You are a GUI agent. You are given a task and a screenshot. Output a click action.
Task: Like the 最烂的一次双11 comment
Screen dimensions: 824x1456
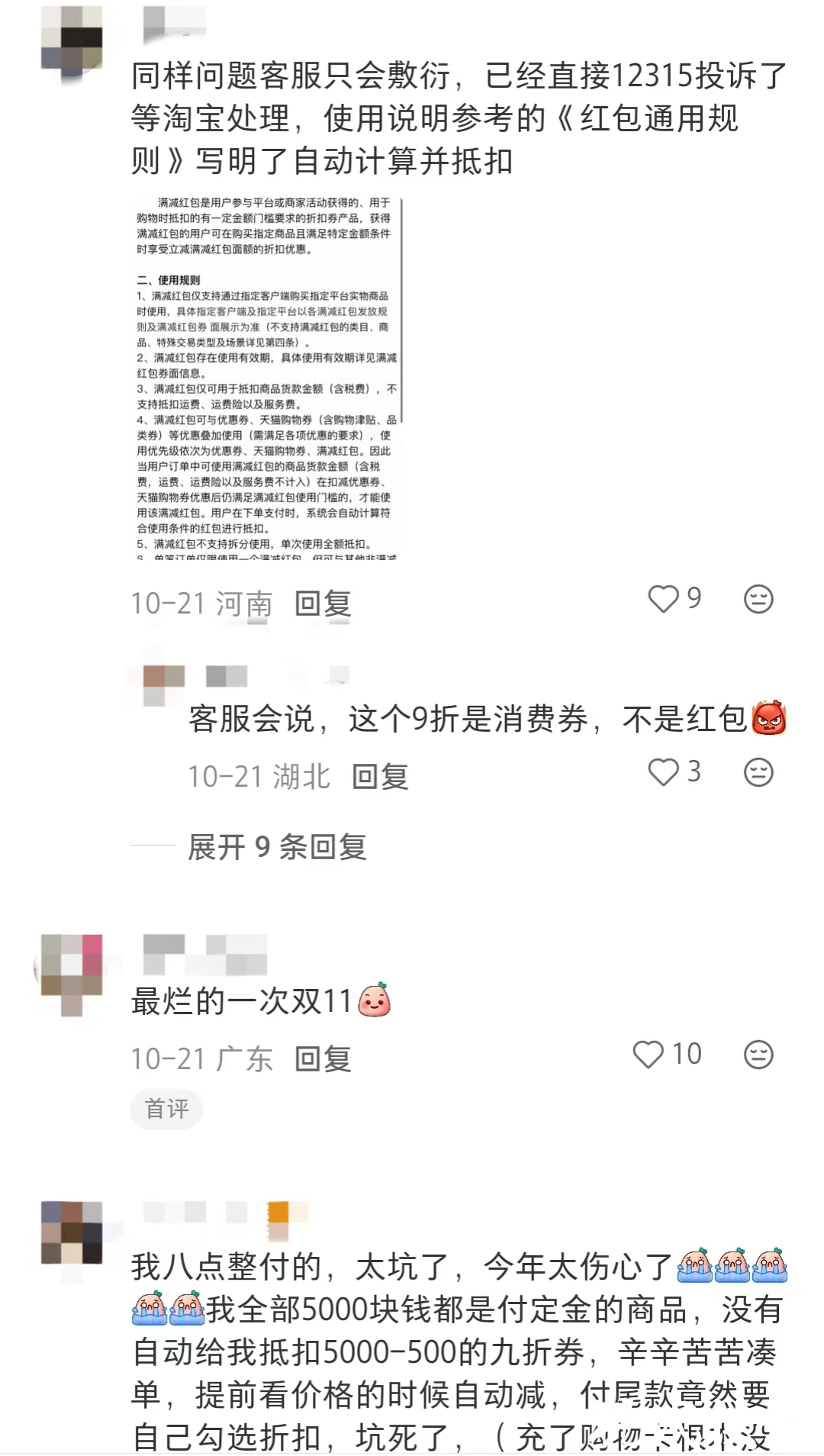[x=649, y=1055]
